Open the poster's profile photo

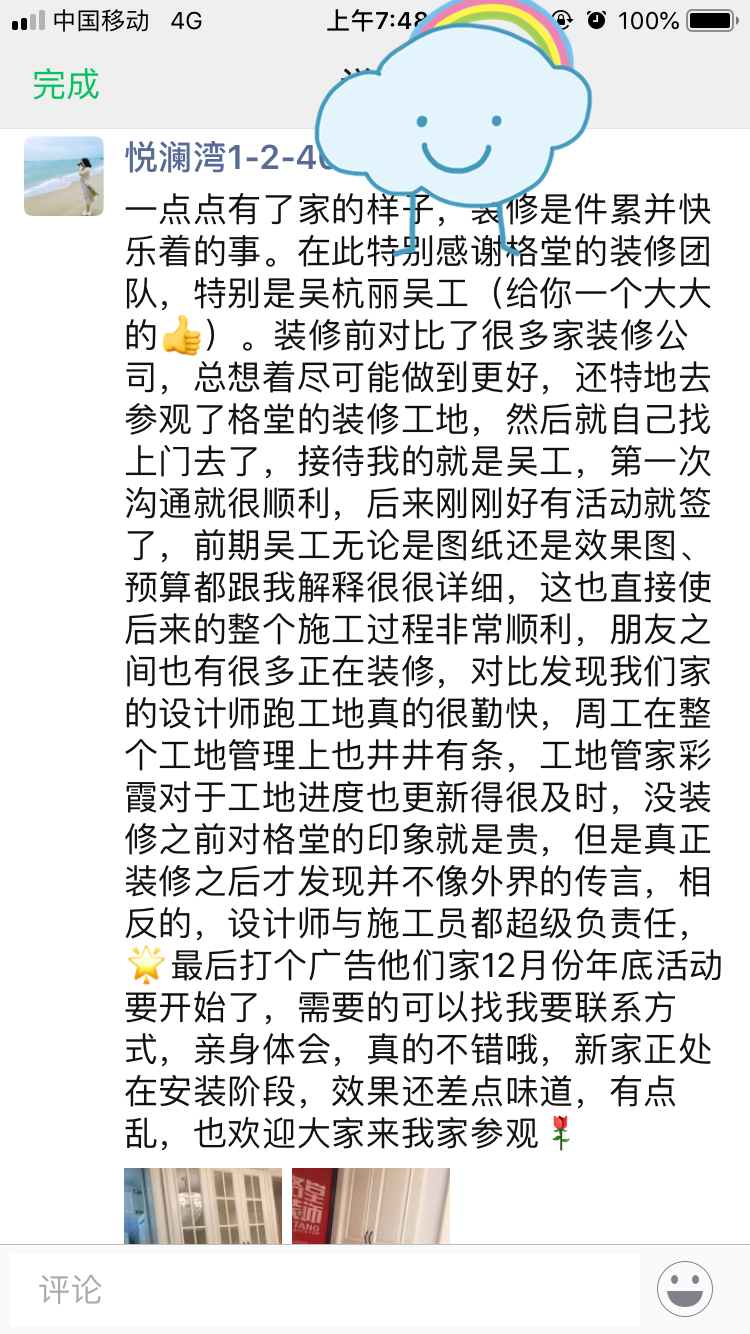coord(64,176)
